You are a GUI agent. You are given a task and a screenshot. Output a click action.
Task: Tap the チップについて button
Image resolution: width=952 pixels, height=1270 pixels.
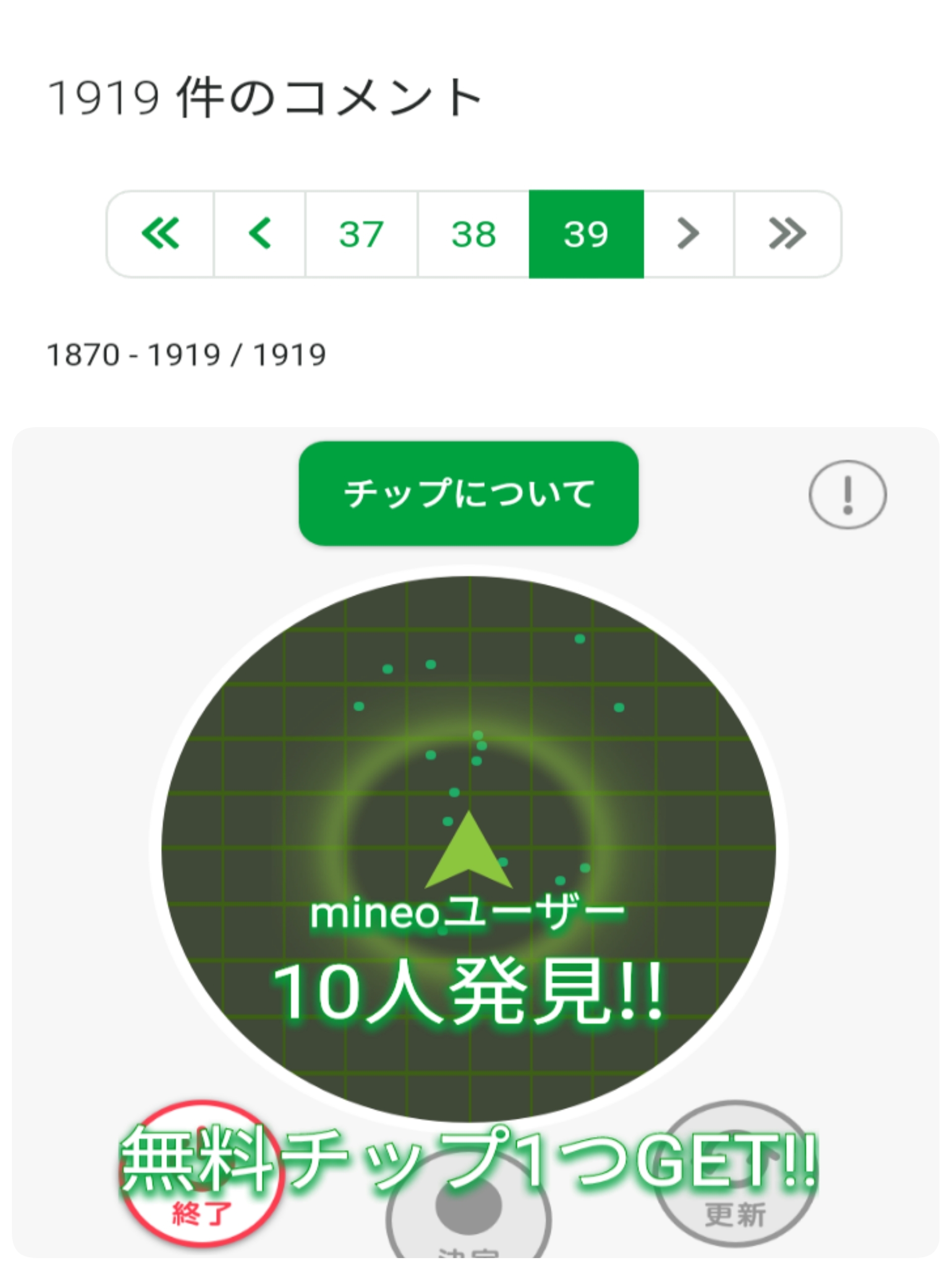pos(468,493)
